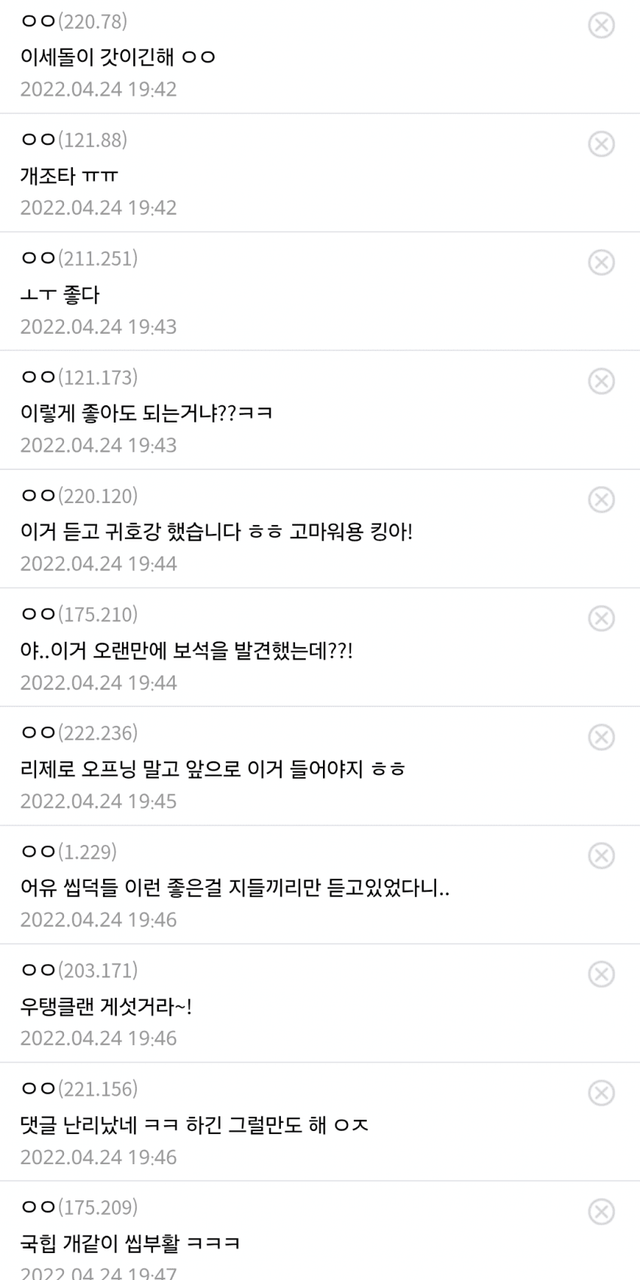The image size is (640, 1280).
Task: Delete the comment '개조타 ㅠㅠ'
Action: click(601, 144)
